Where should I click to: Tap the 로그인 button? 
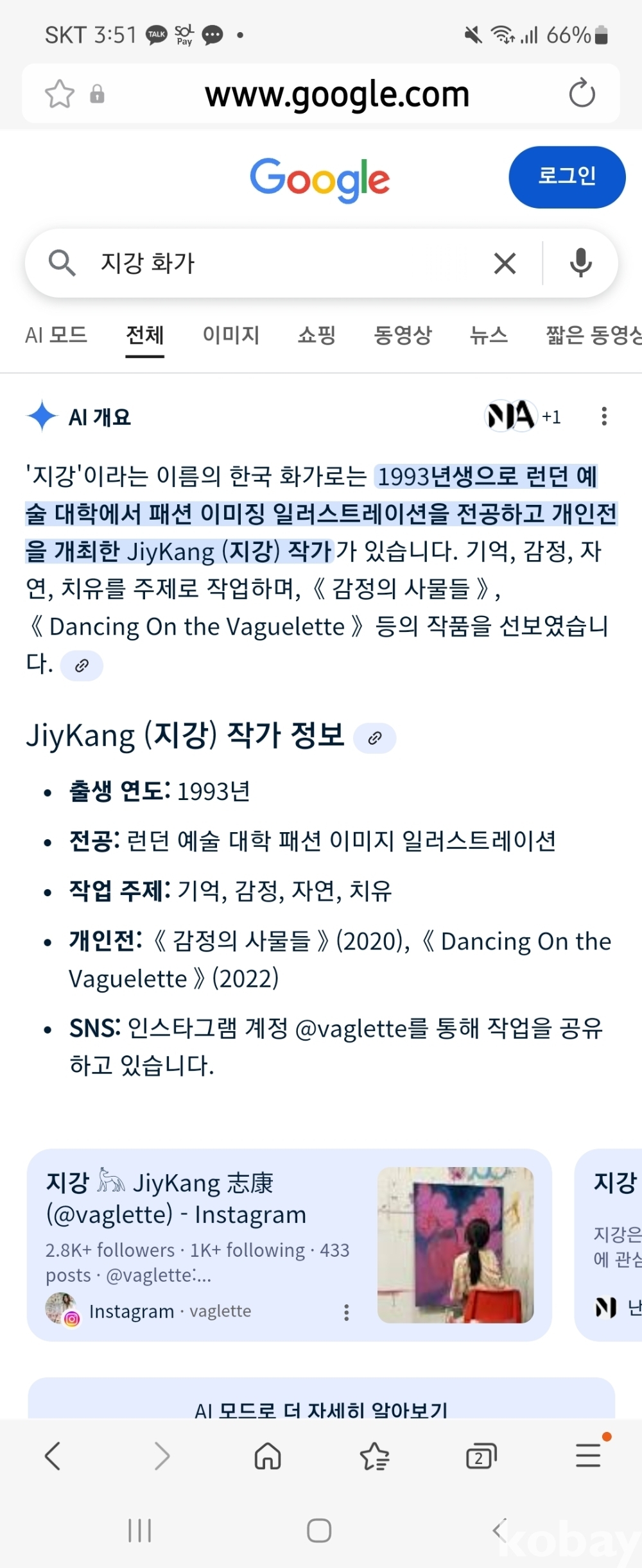pyautogui.click(x=566, y=177)
